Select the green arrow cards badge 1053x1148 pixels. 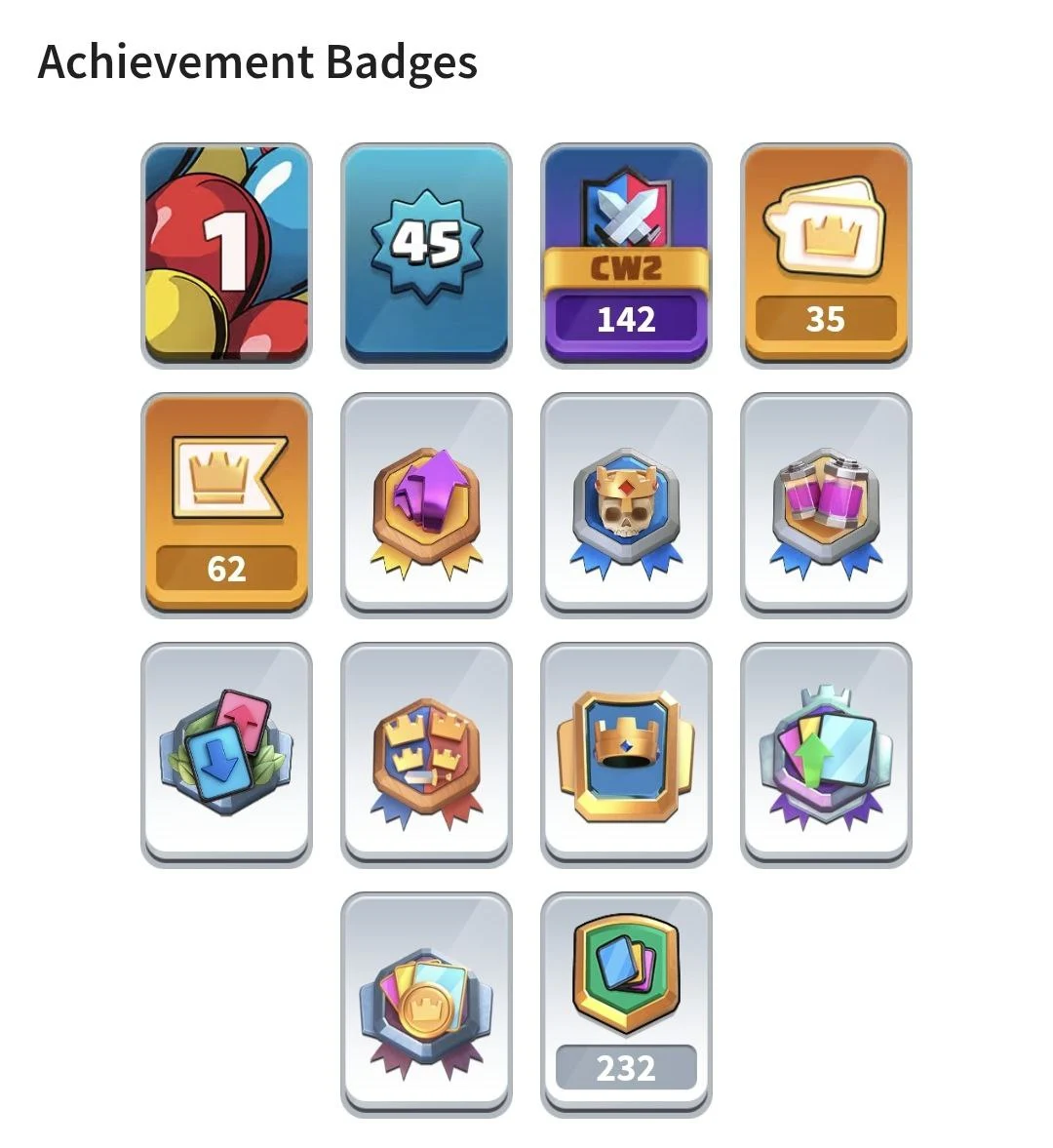[826, 754]
